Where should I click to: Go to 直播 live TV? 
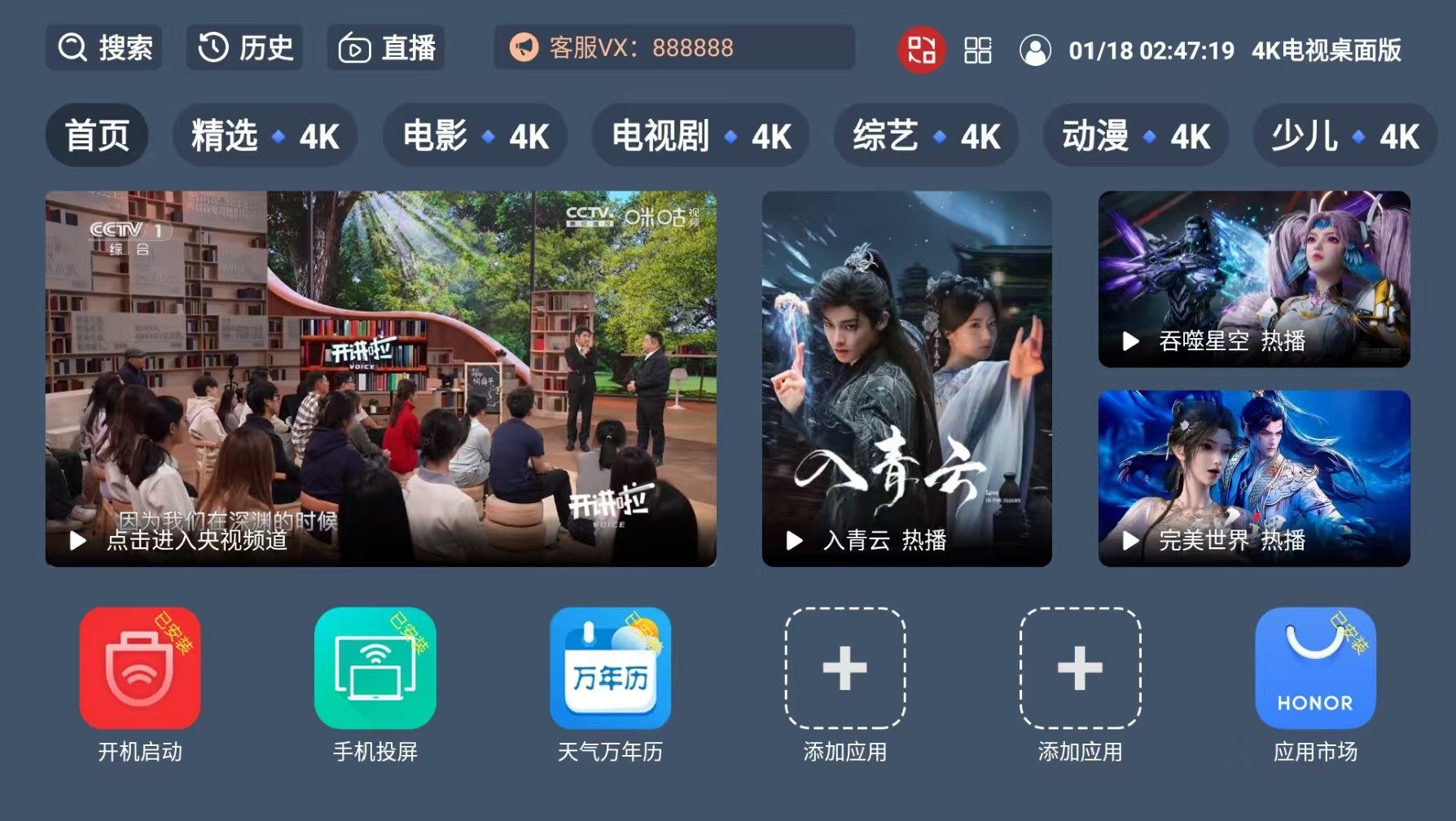point(387,48)
